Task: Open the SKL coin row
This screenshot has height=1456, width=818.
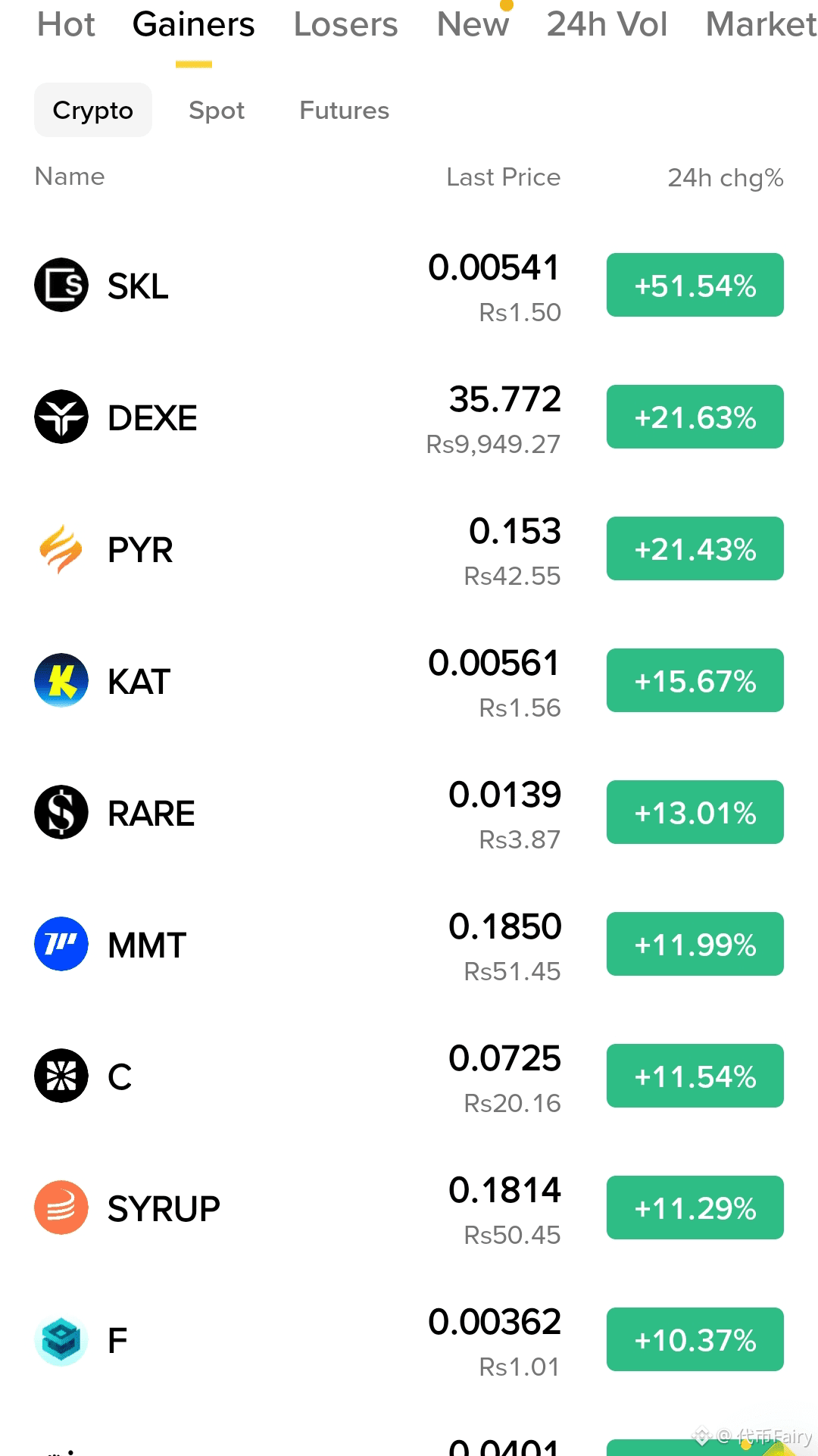Action: (x=409, y=286)
